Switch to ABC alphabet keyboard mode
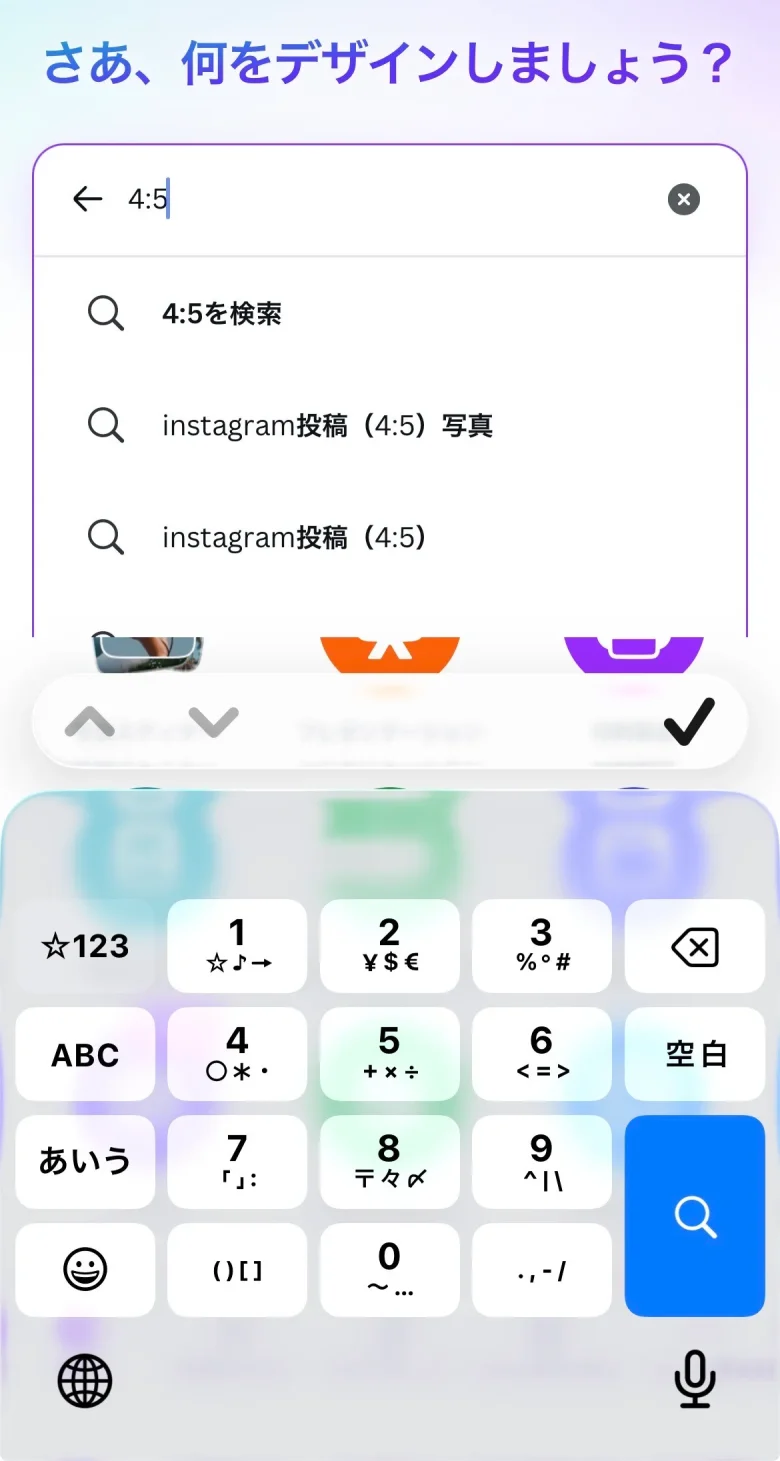This screenshot has width=780, height=1461. (x=85, y=1053)
